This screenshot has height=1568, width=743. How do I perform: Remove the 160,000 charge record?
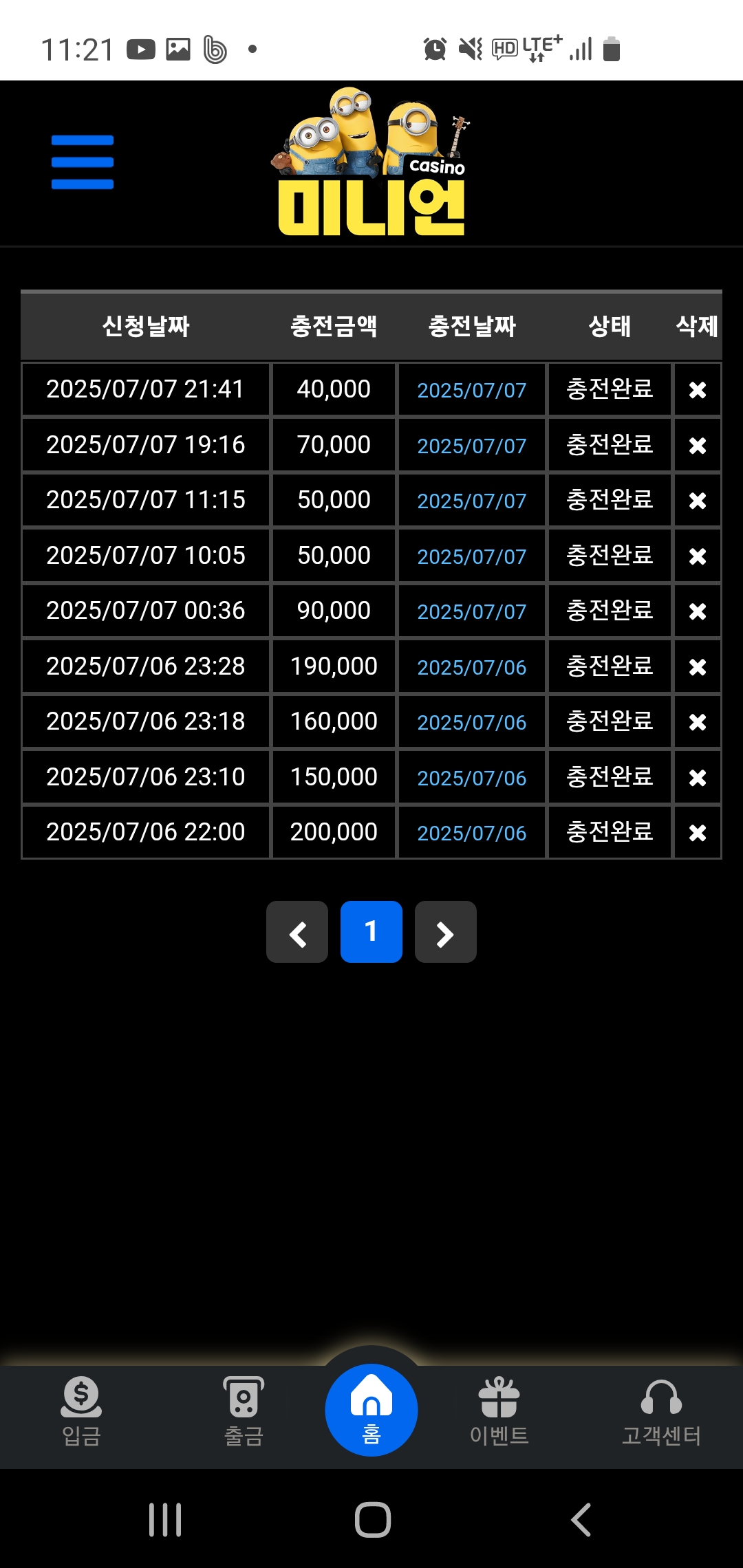tap(698, 722)
